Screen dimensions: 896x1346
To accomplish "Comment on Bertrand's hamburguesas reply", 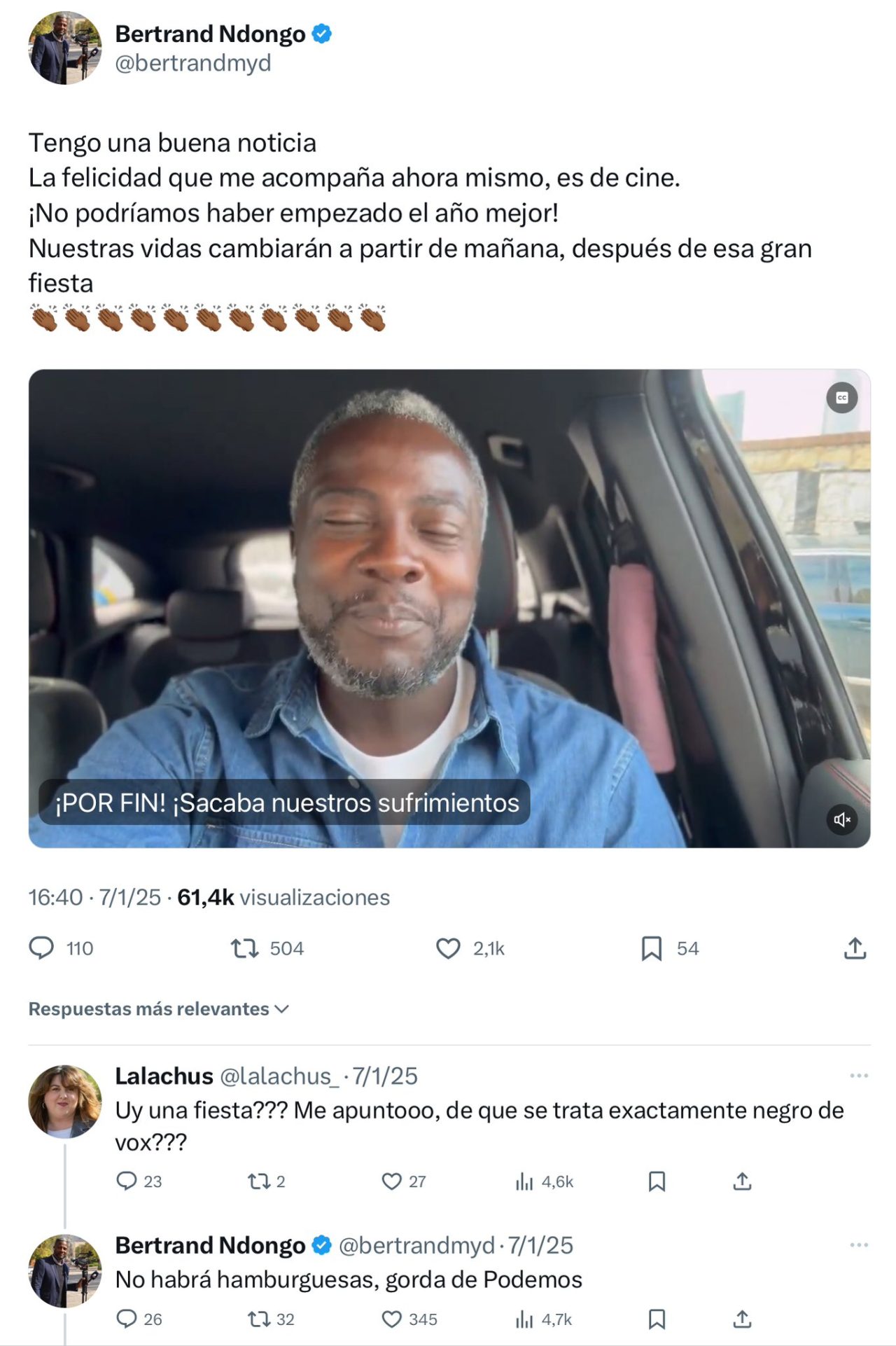I will (127, 1319).
